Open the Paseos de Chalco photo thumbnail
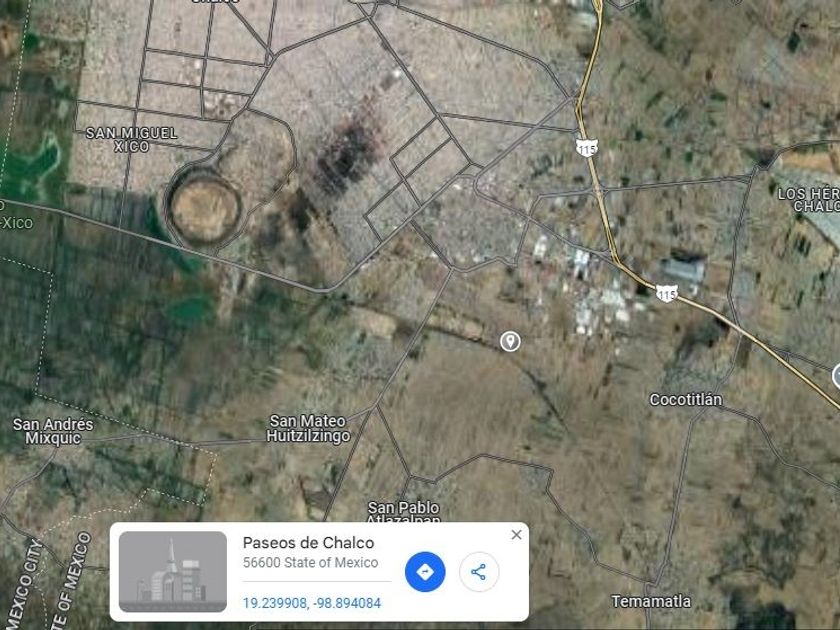840x630 pixels. [x=172, y=572]
